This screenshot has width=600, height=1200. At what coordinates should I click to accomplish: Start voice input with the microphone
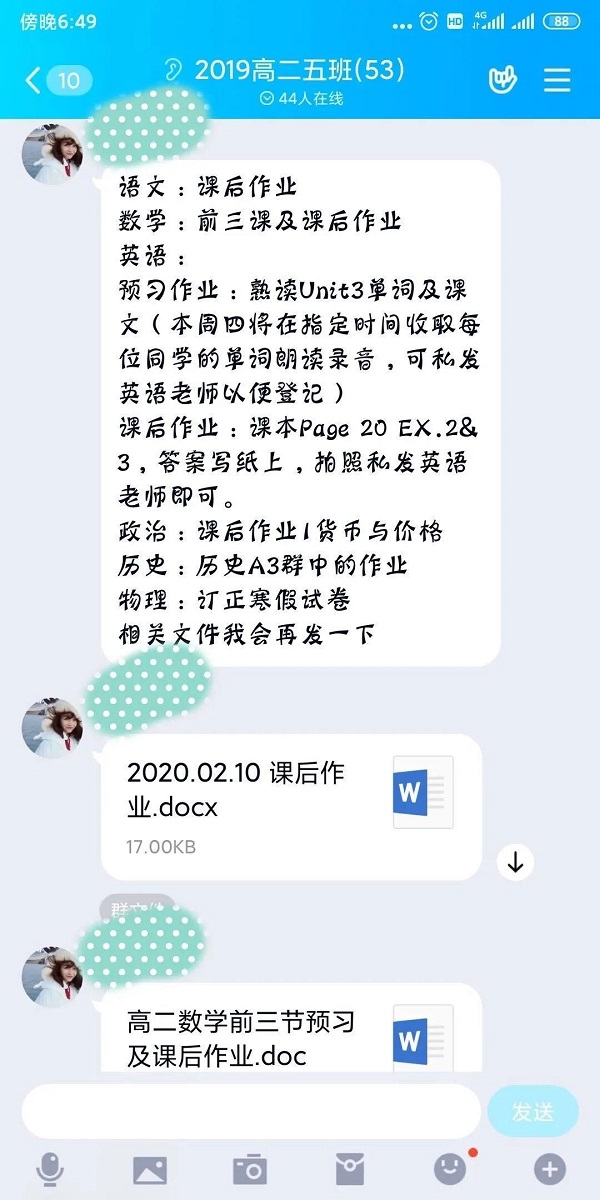pyautogui.click(x=50, y=1168)
